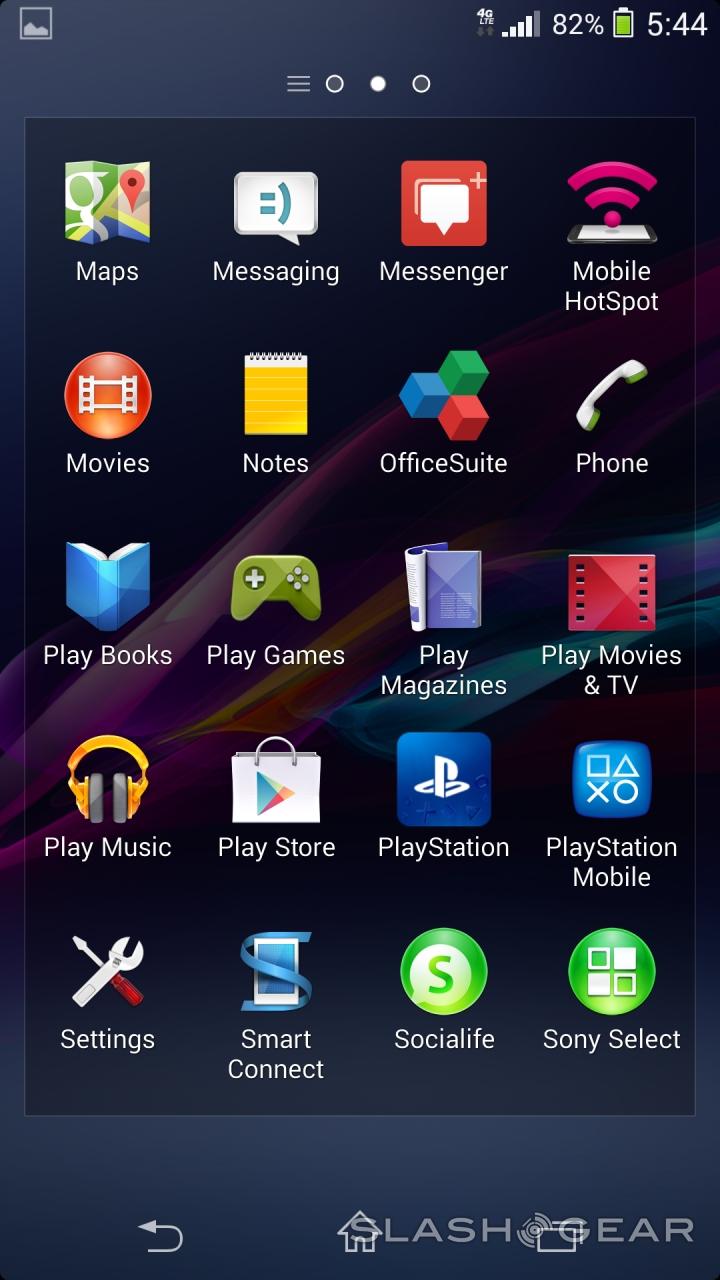Tap the app drawer menu icon
This screenshot has width=720, height=1280.
tap(298, 84)
